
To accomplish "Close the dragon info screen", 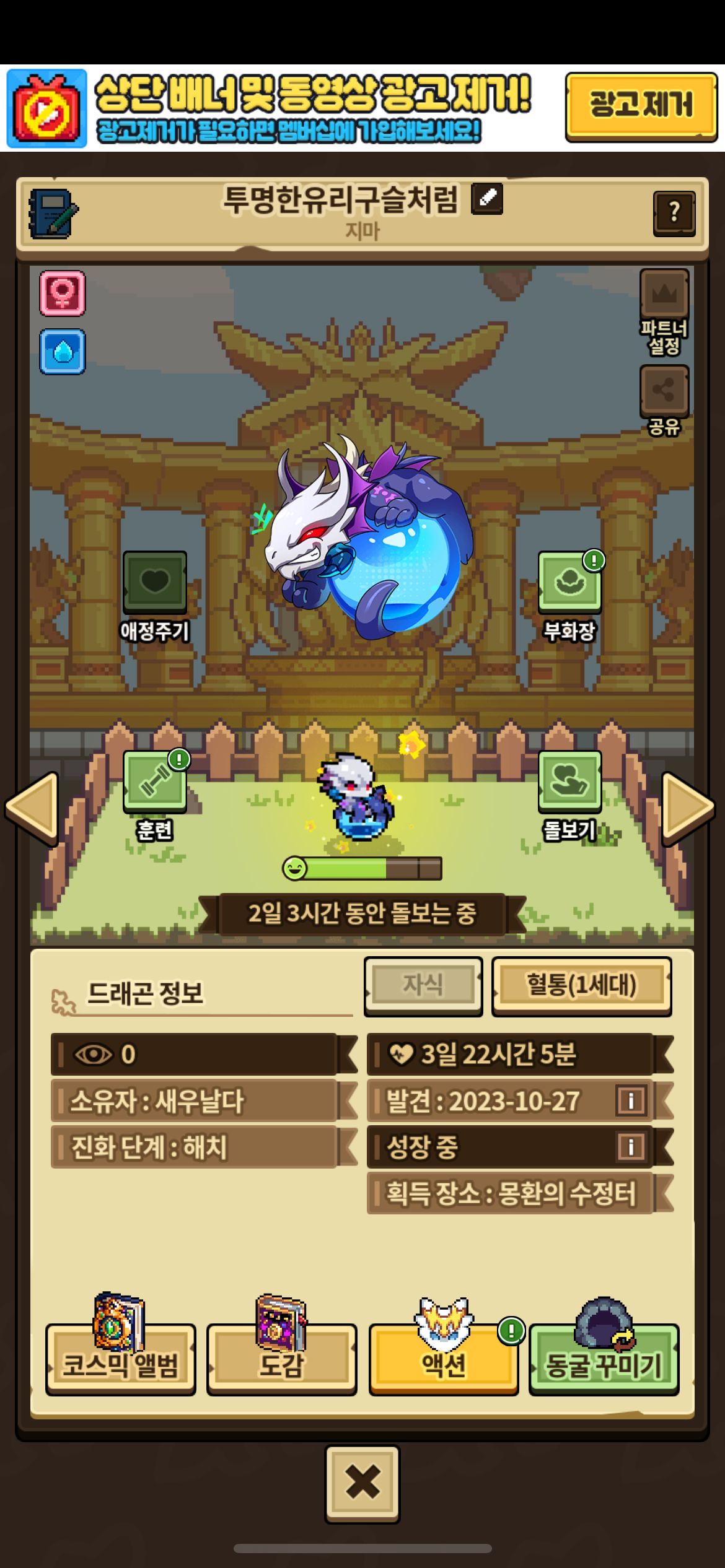I will [362, 1483].
